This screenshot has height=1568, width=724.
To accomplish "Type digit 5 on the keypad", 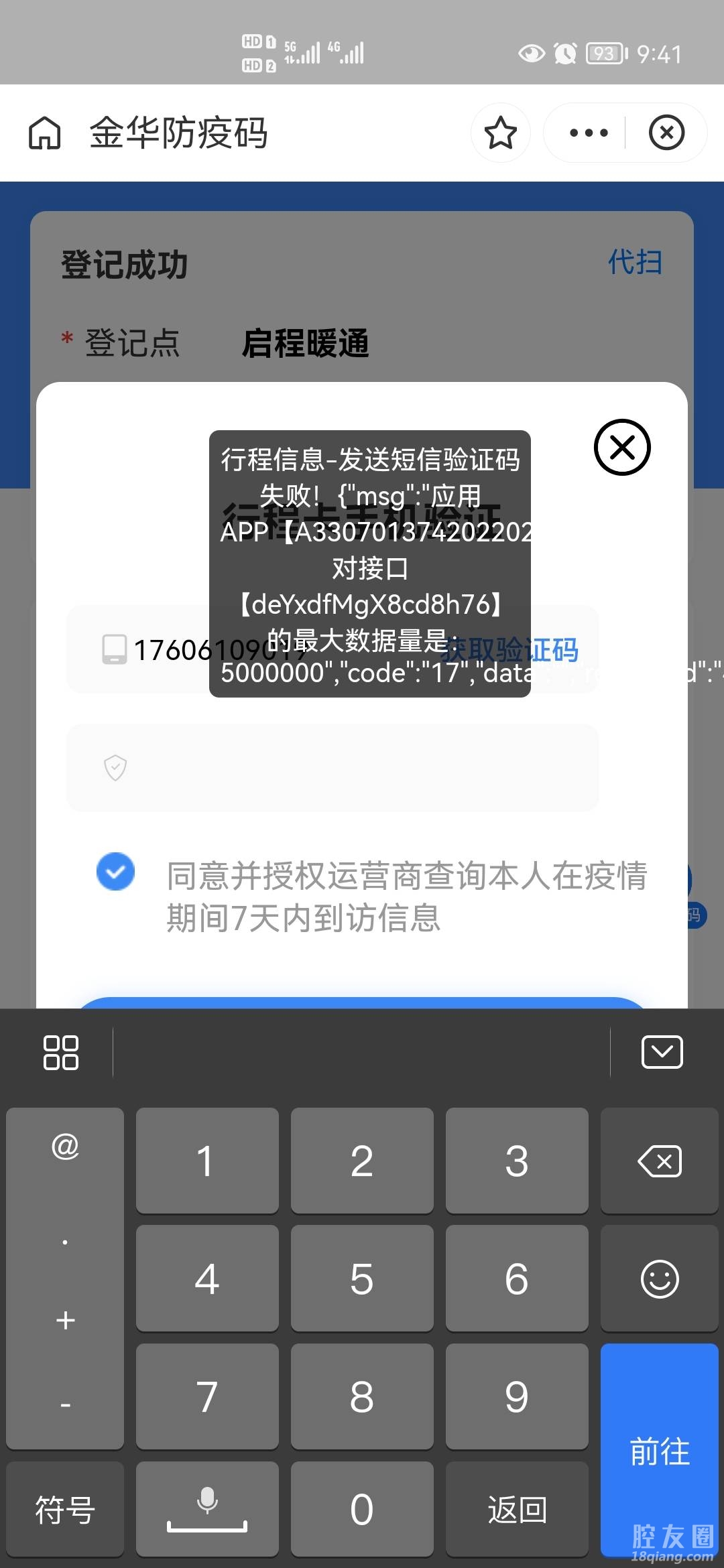I will pos(362,1279).
